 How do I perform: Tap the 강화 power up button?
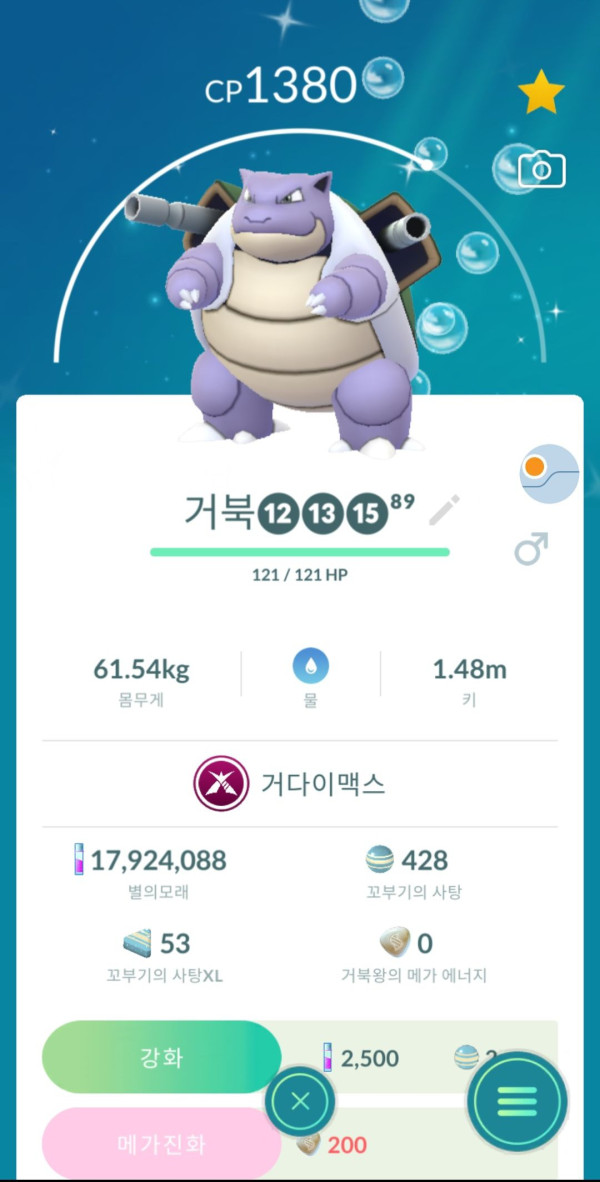[160, 1057]
